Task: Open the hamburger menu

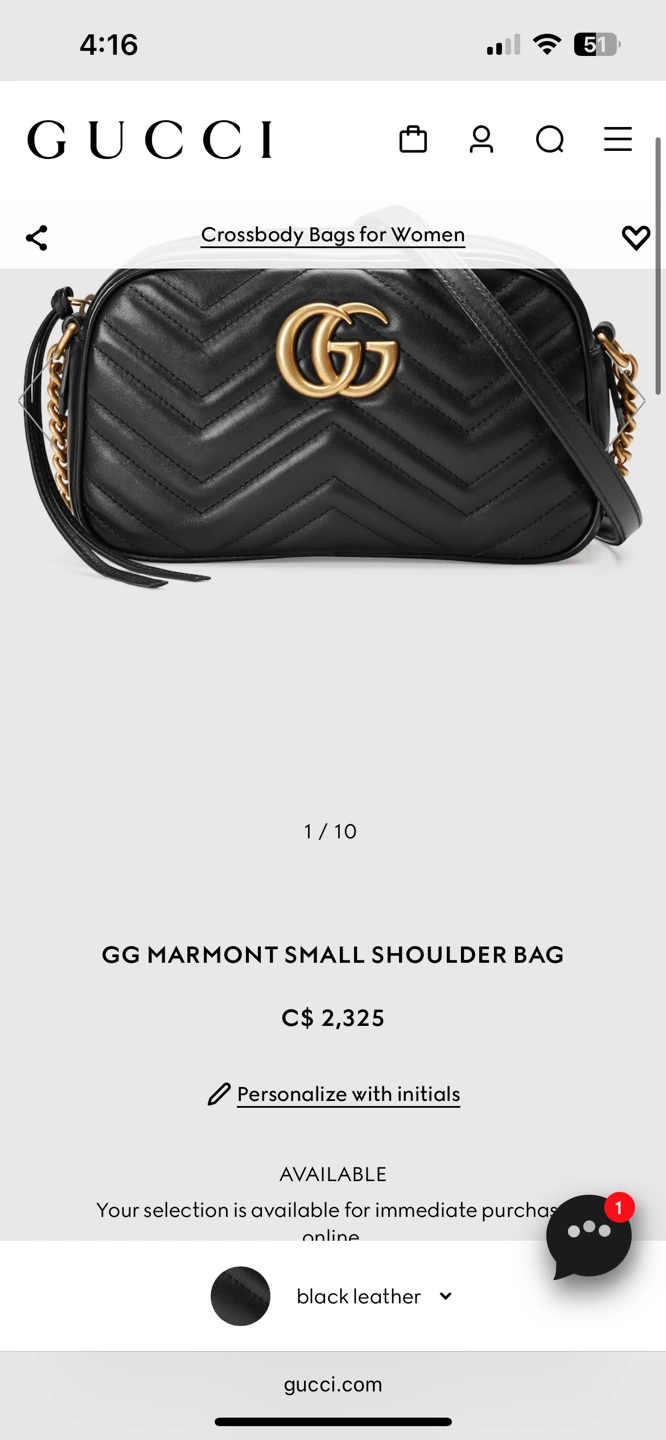Action: point(618,140)
